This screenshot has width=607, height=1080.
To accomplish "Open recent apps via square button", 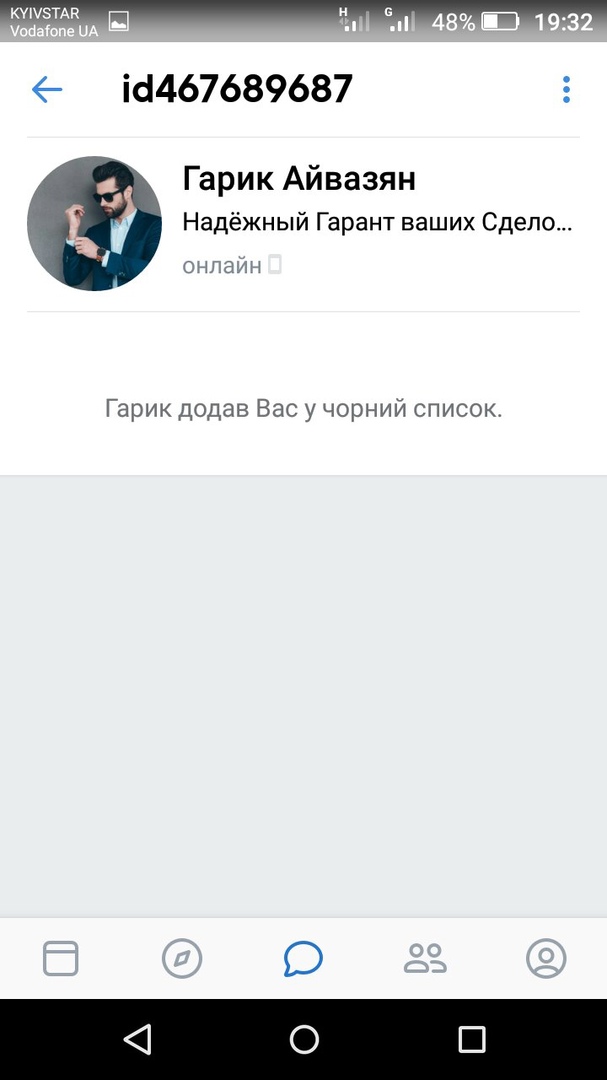I will pyautogui.click(x=471, y=1039).
